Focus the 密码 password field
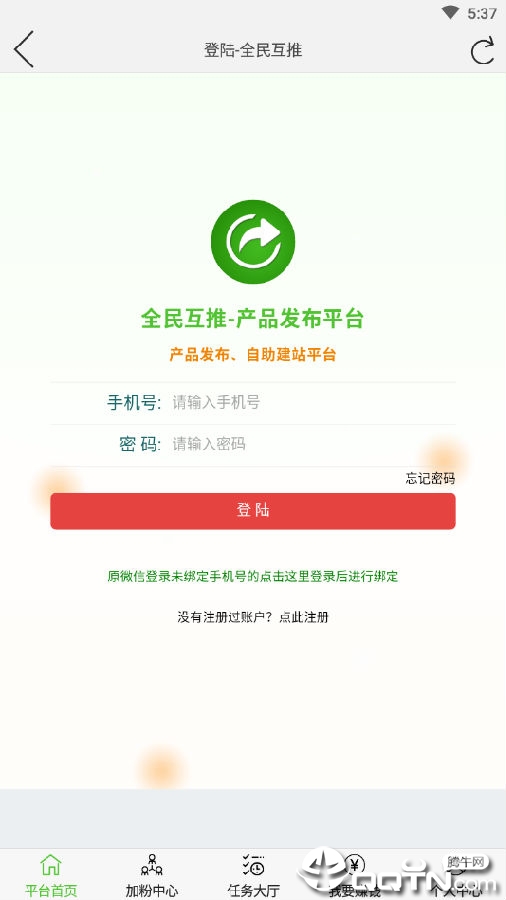506x900 pixels. [x=313, y=444]
